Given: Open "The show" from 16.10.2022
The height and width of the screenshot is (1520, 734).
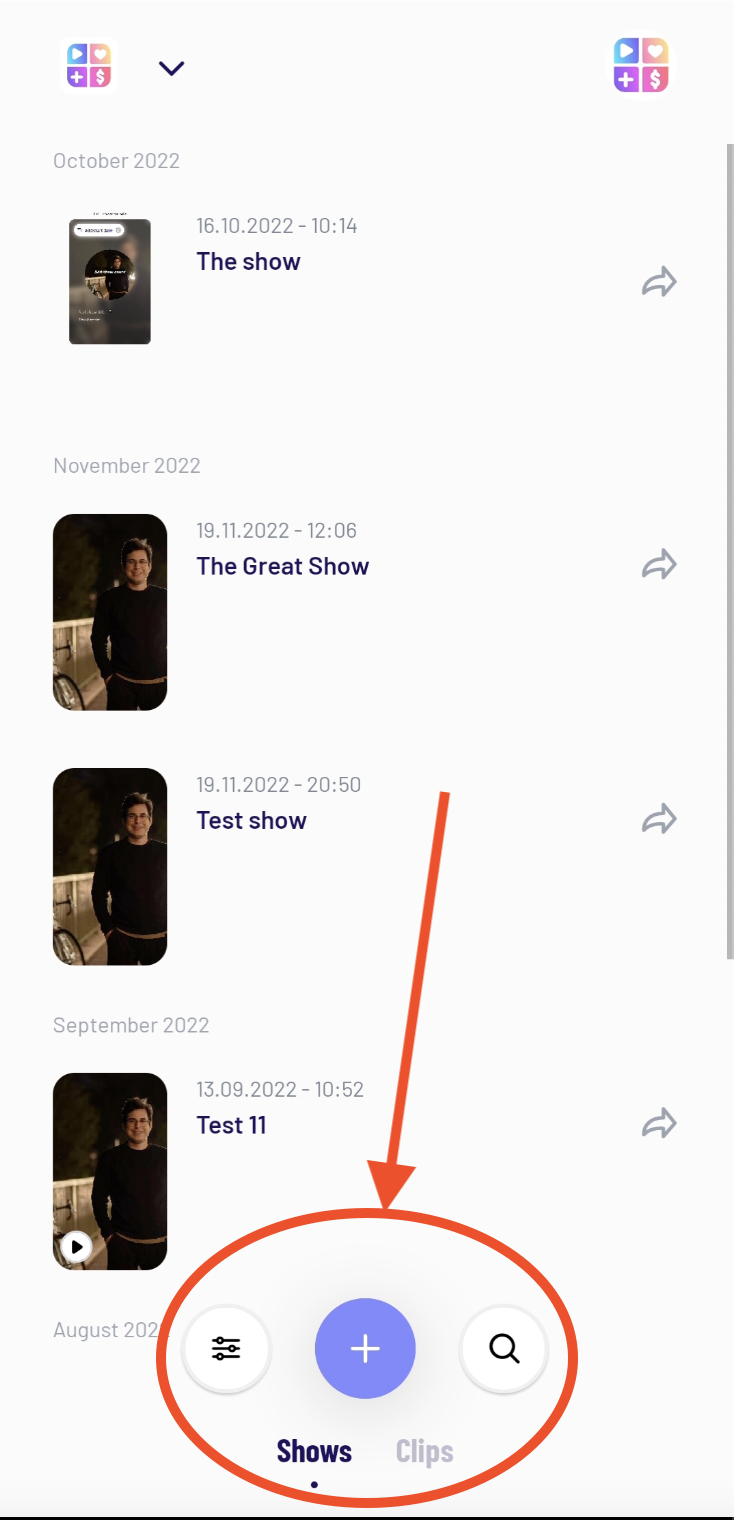Looking at the screenshot, I should pyautogui.click(x=249, y=262).
